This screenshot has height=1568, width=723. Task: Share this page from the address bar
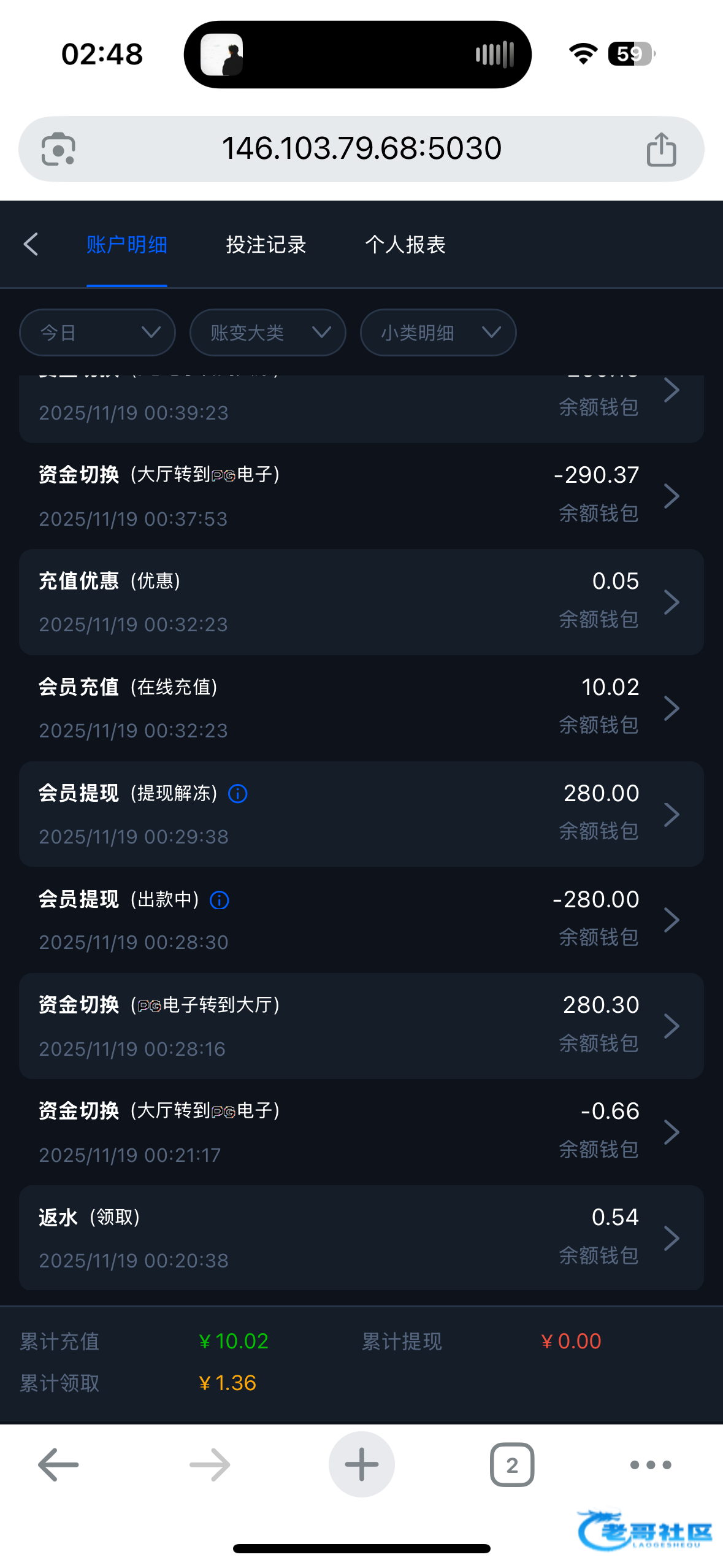coord(661,149)
